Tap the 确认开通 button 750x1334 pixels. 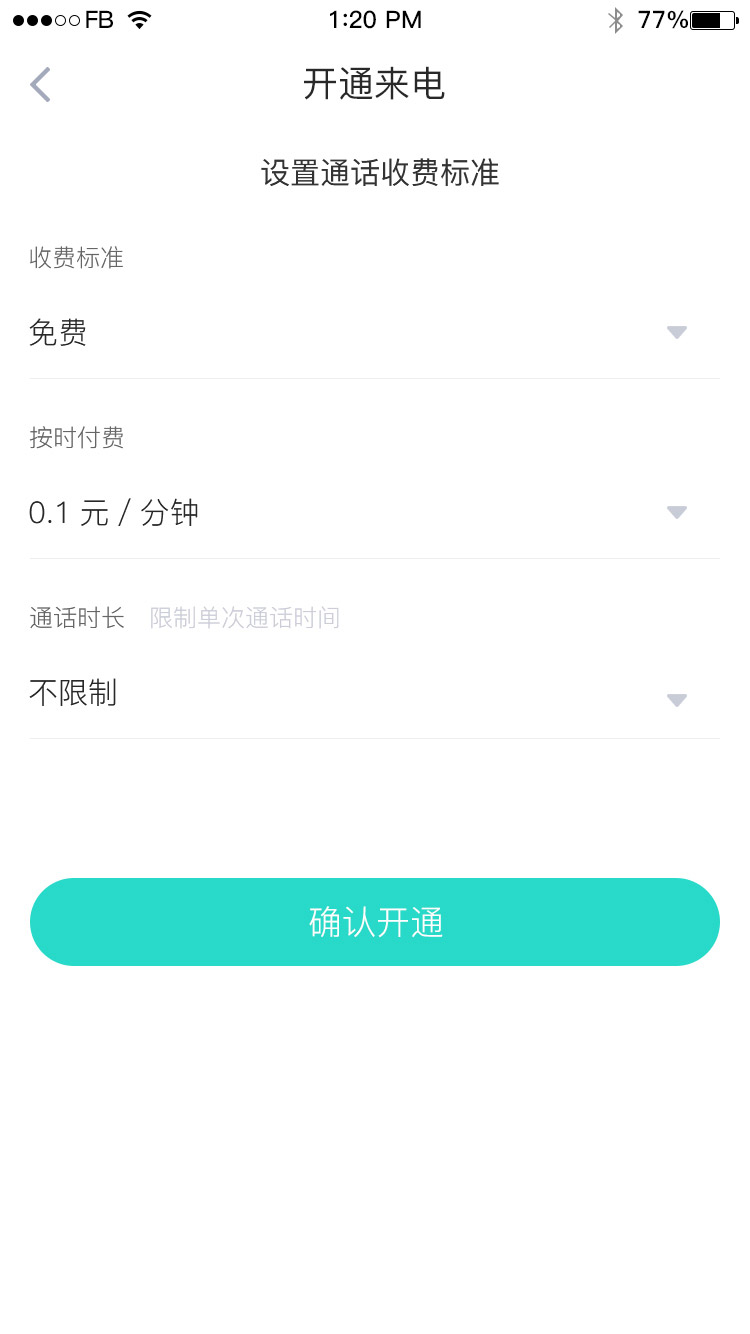tap(375, 922)
